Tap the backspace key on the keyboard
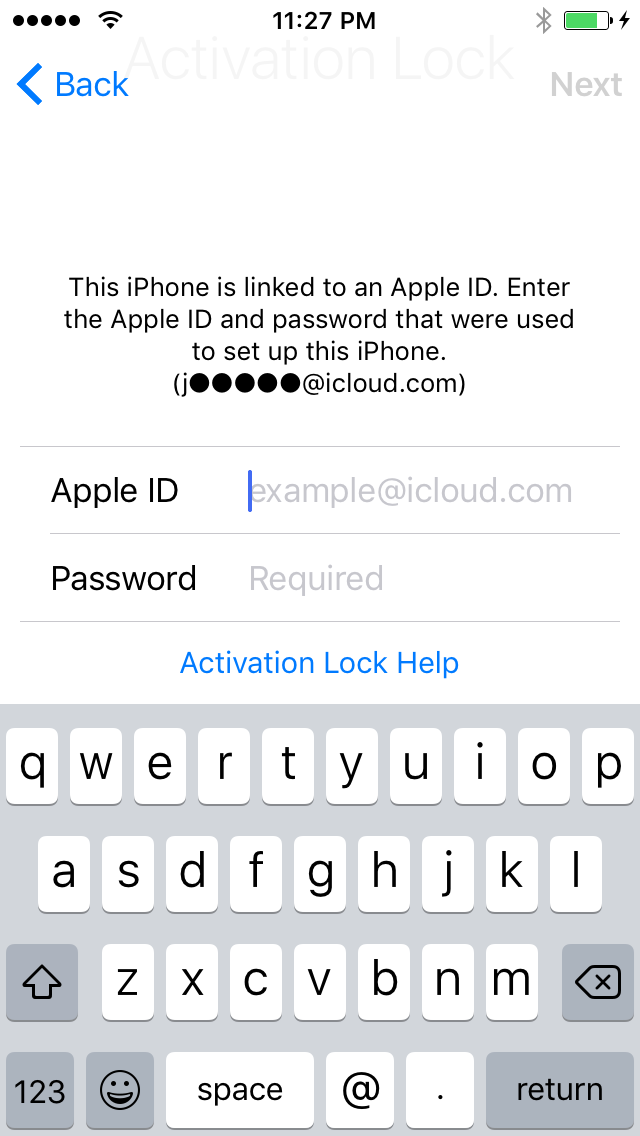This screenshot has height=1136, width=640. tap(597, 983)
